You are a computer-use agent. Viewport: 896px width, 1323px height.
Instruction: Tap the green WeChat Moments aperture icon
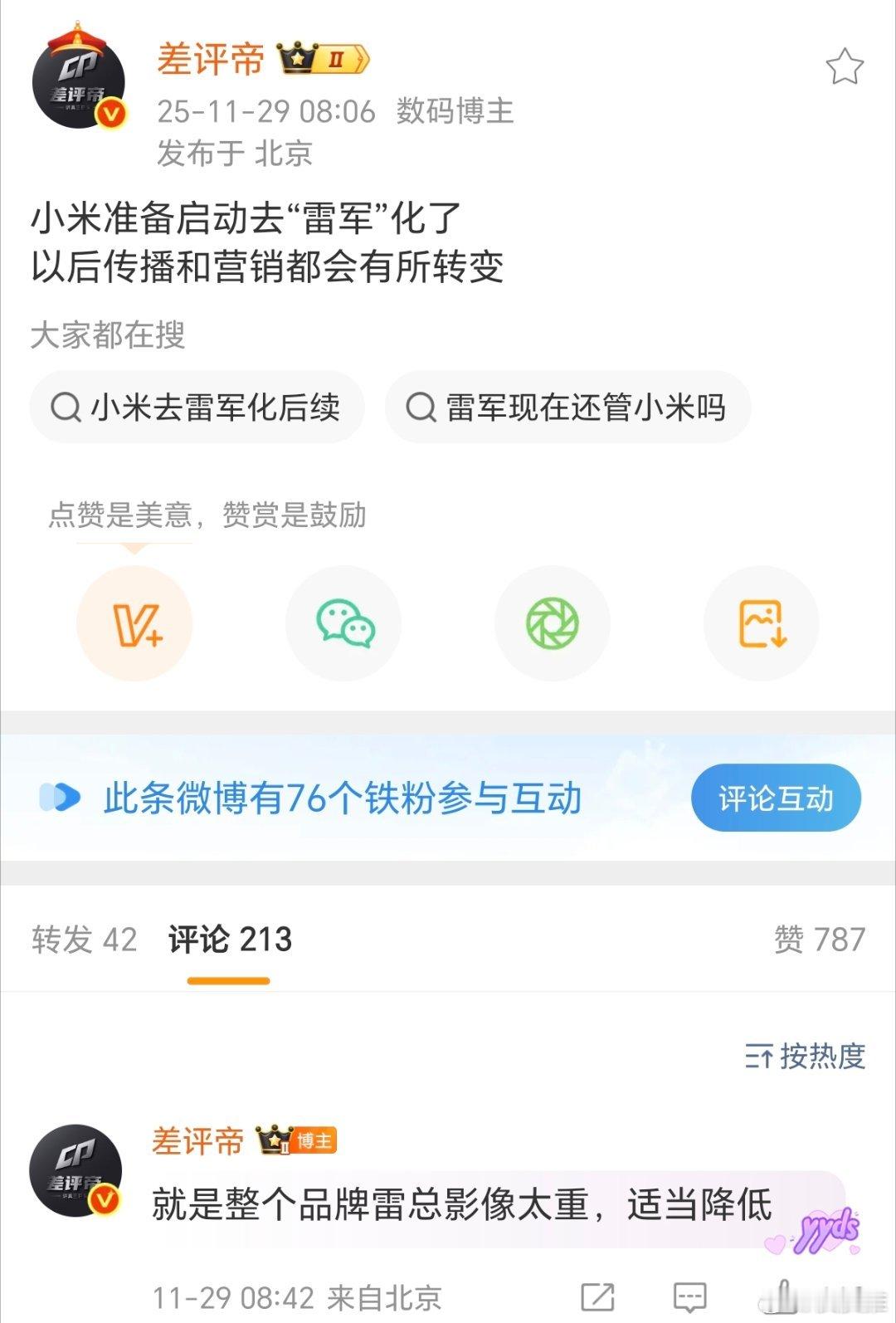(x=552, y=623)
